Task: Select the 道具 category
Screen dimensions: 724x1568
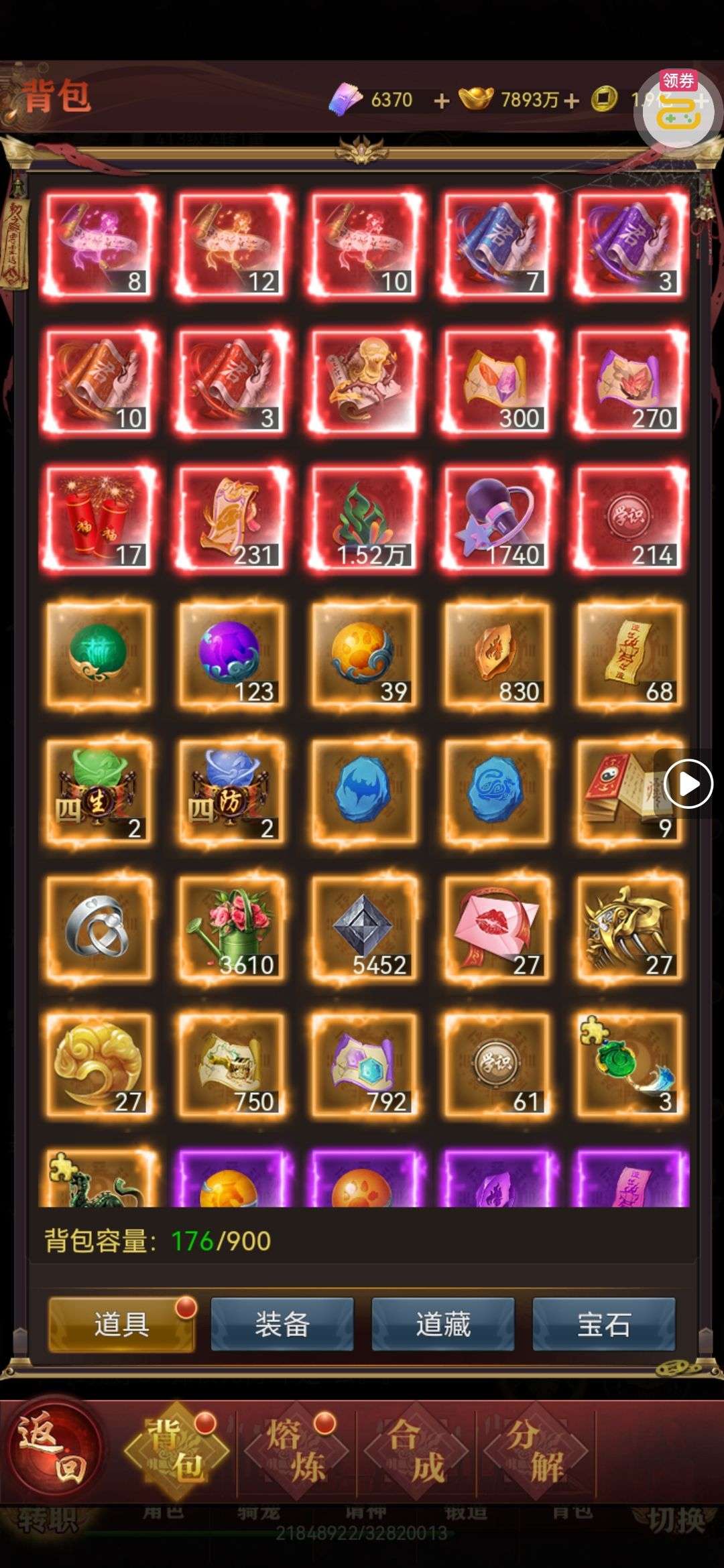Action: [121, 1324]
